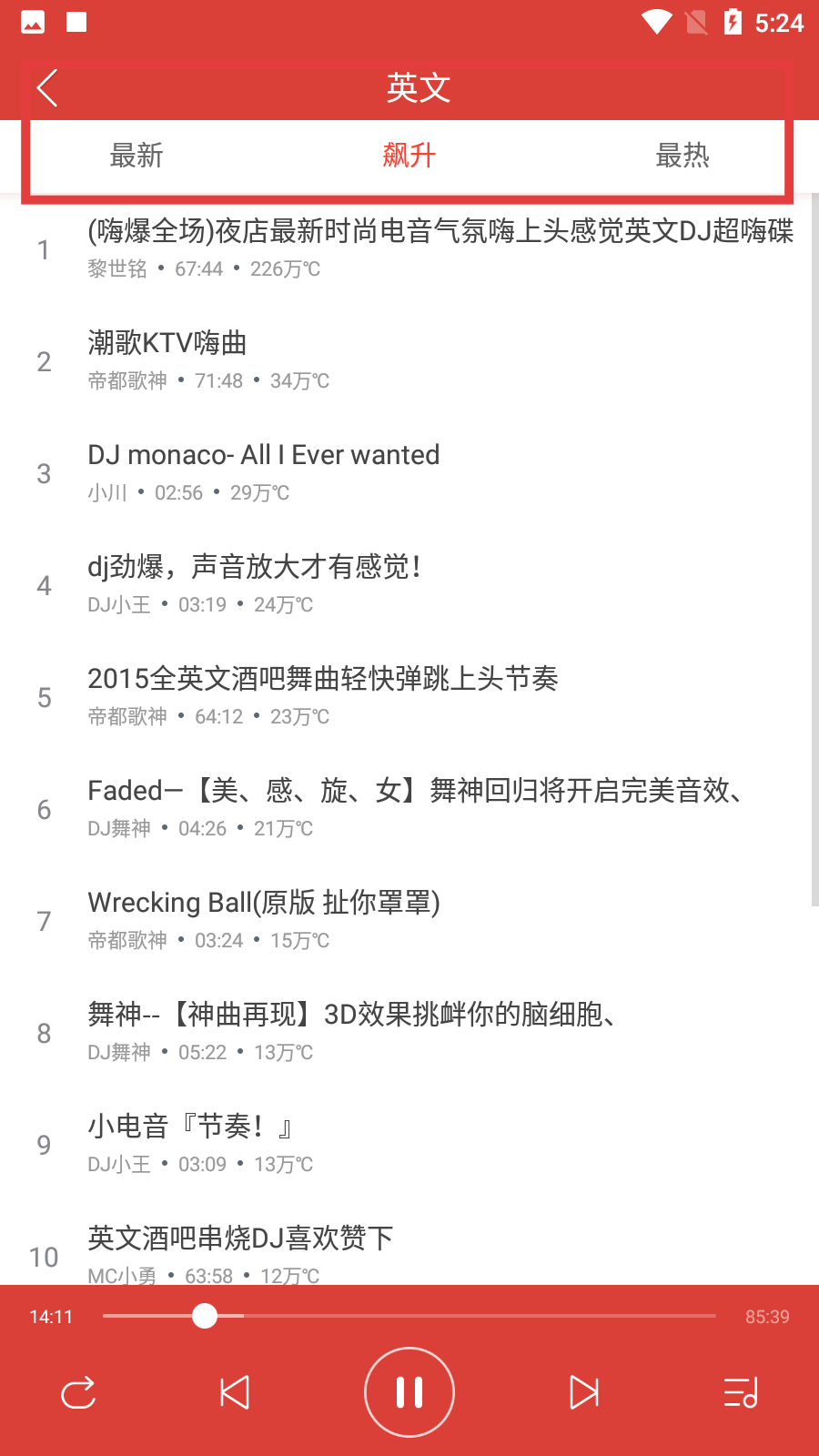The height and width of the screenshot is (1456, 819).
Task: Pause the current playback
Action: click(409, 1392)
